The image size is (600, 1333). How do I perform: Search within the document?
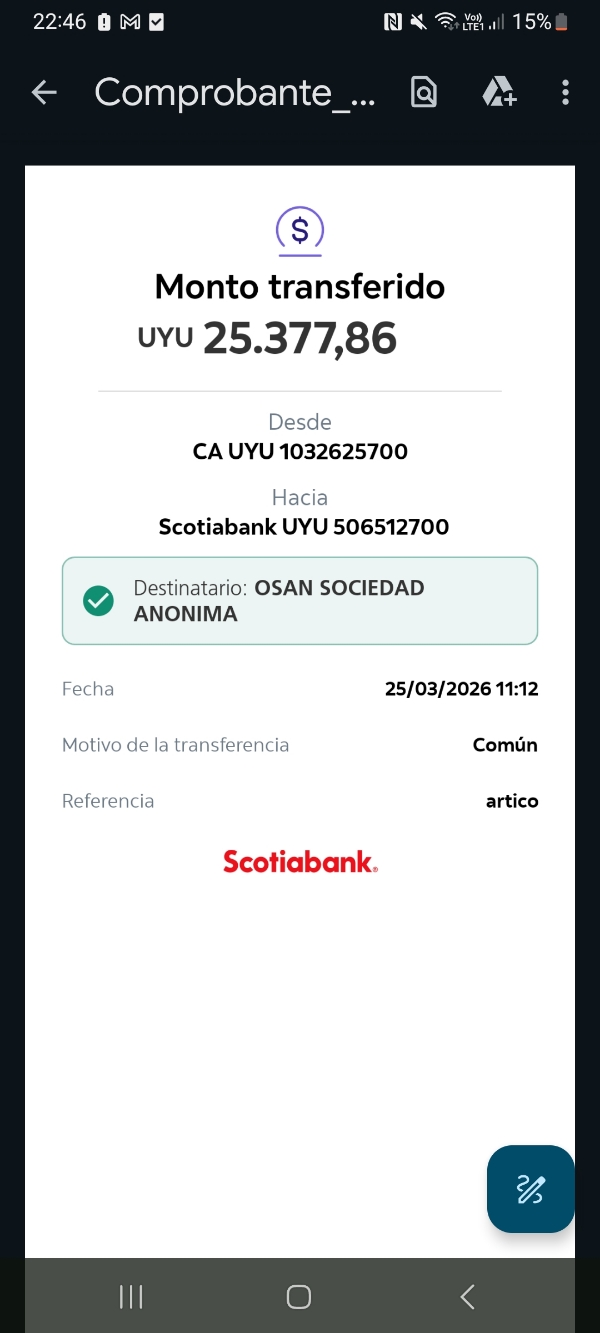point(424,93)
